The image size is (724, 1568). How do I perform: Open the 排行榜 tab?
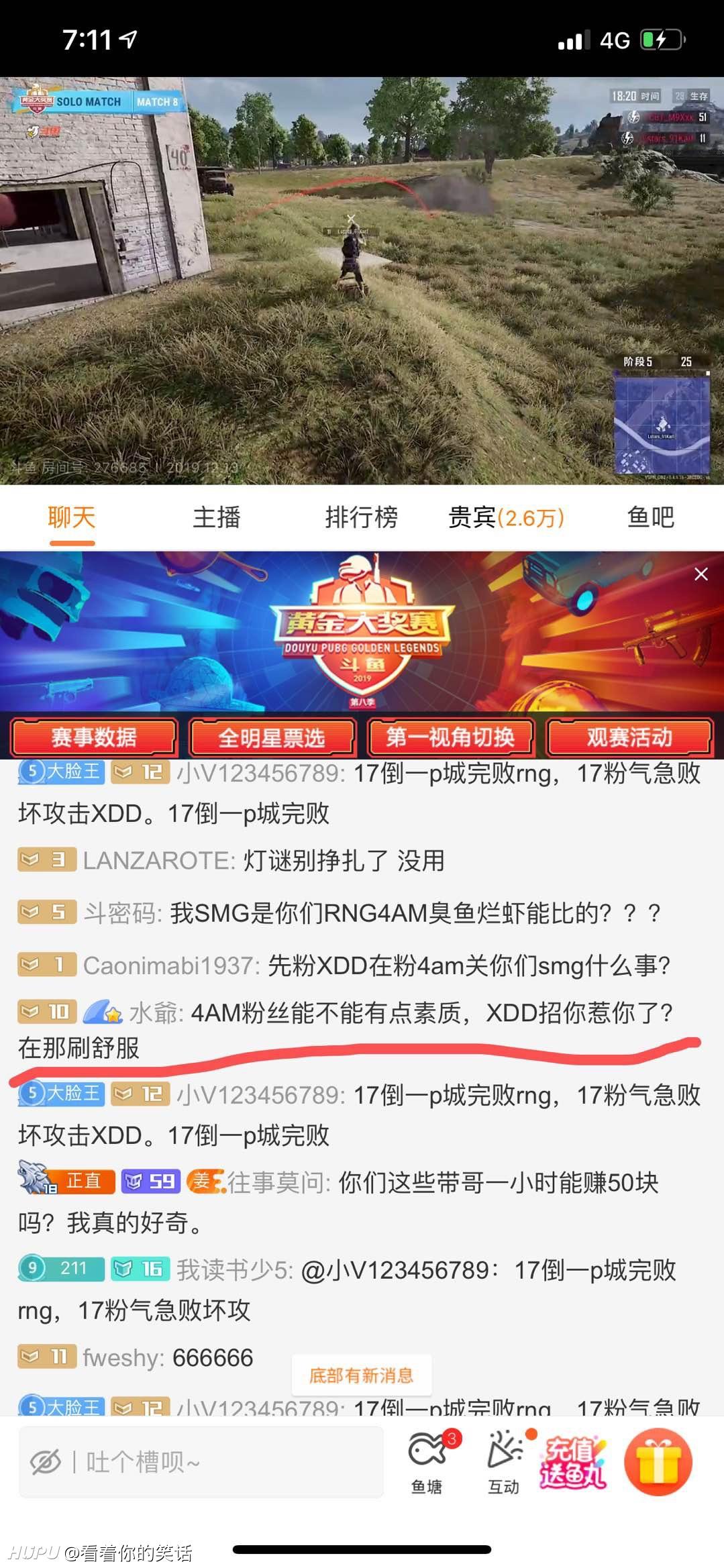tap(361, 517)
